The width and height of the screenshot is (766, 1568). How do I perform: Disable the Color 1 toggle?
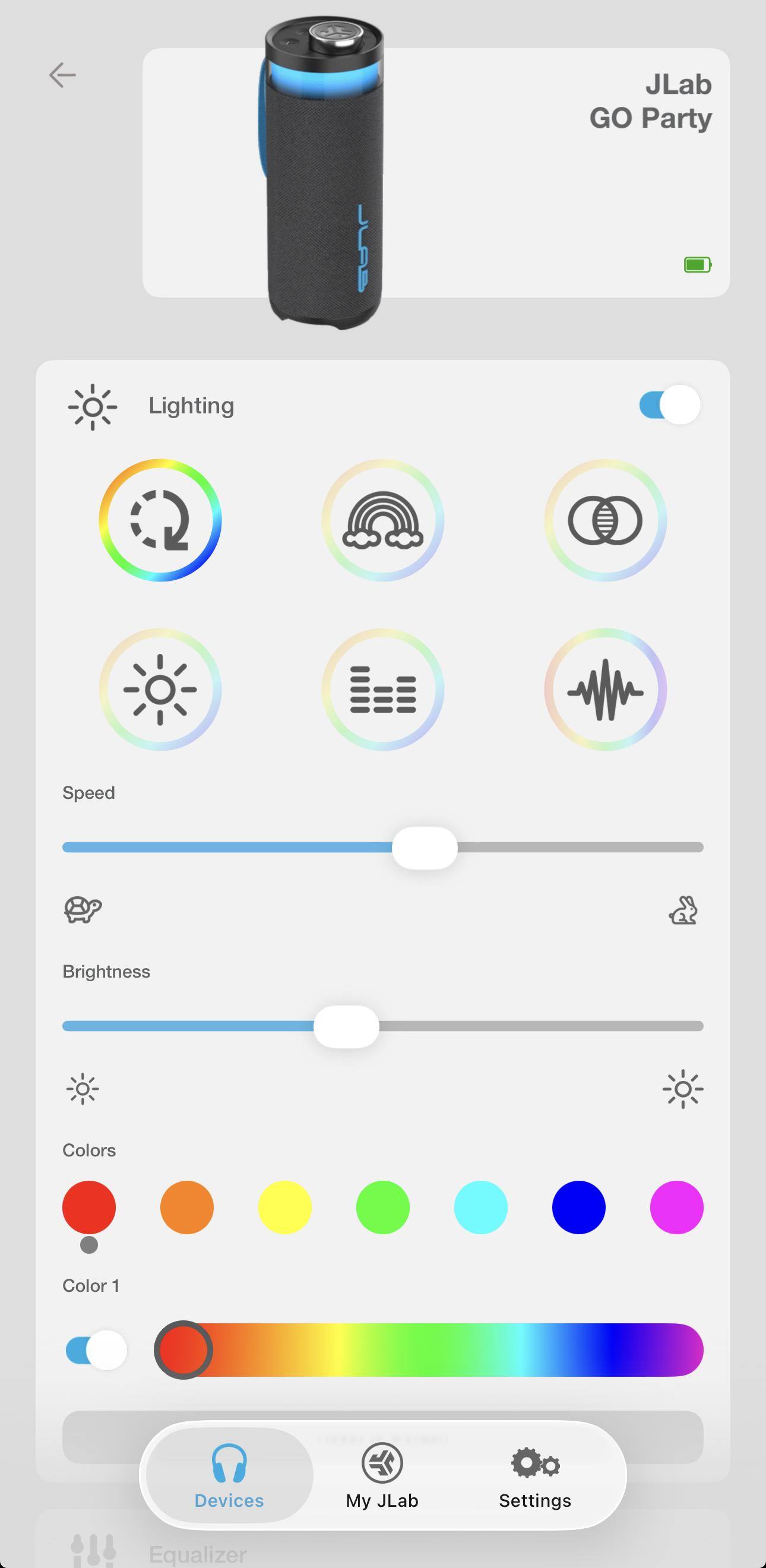point(96,1350)
